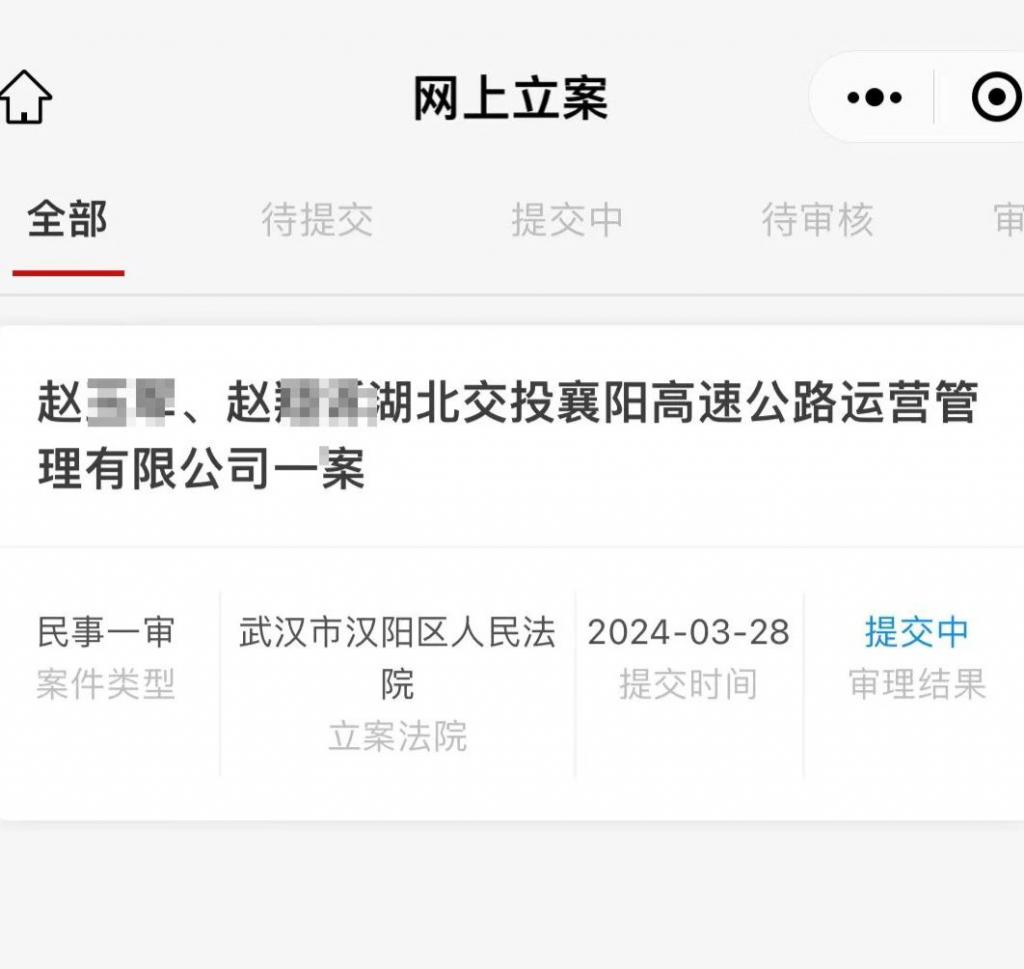Open the mini program more options menu
The height and width of the screenshot is (969, 1024).
pyautogui.click(x=874, y=97)
